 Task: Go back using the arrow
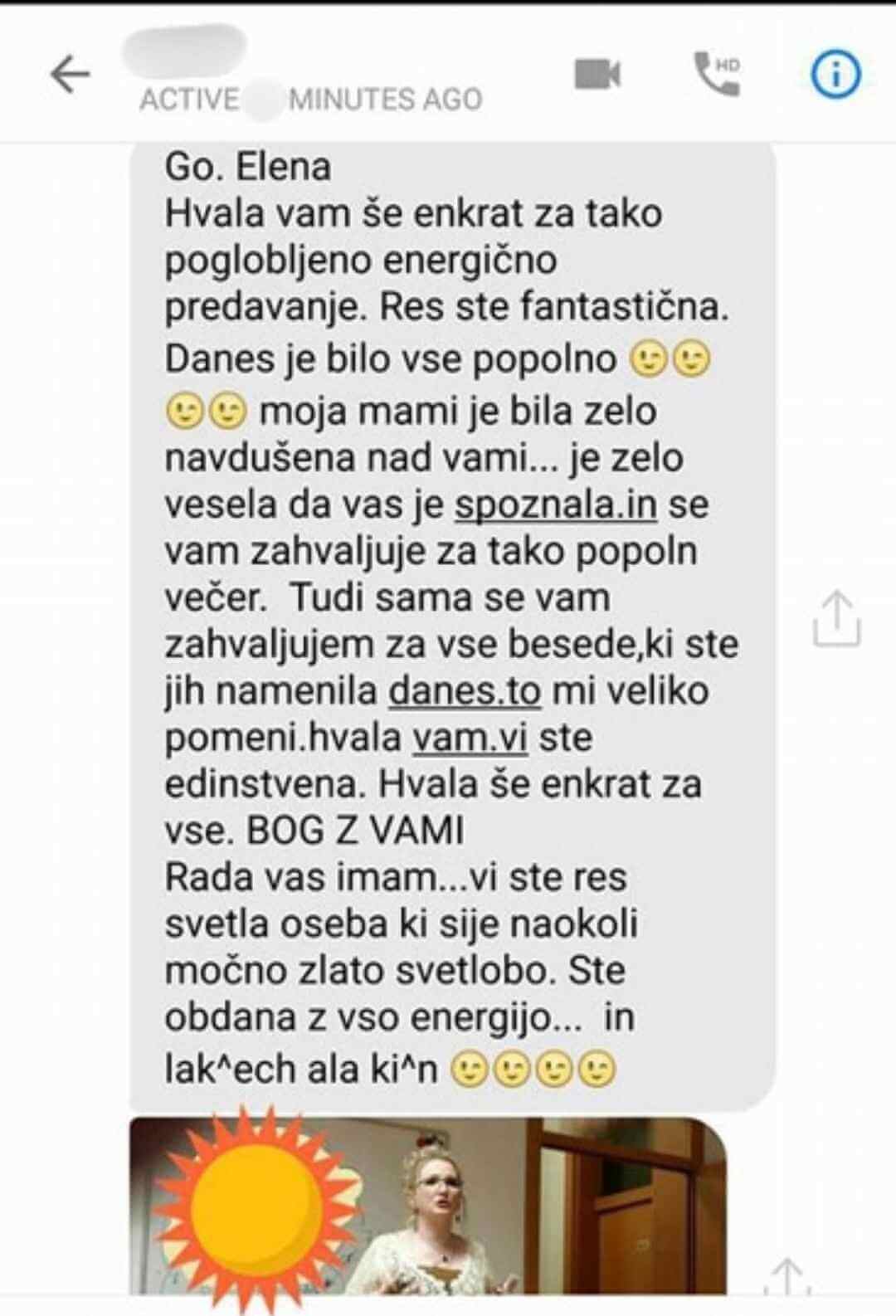pos(71,75)
